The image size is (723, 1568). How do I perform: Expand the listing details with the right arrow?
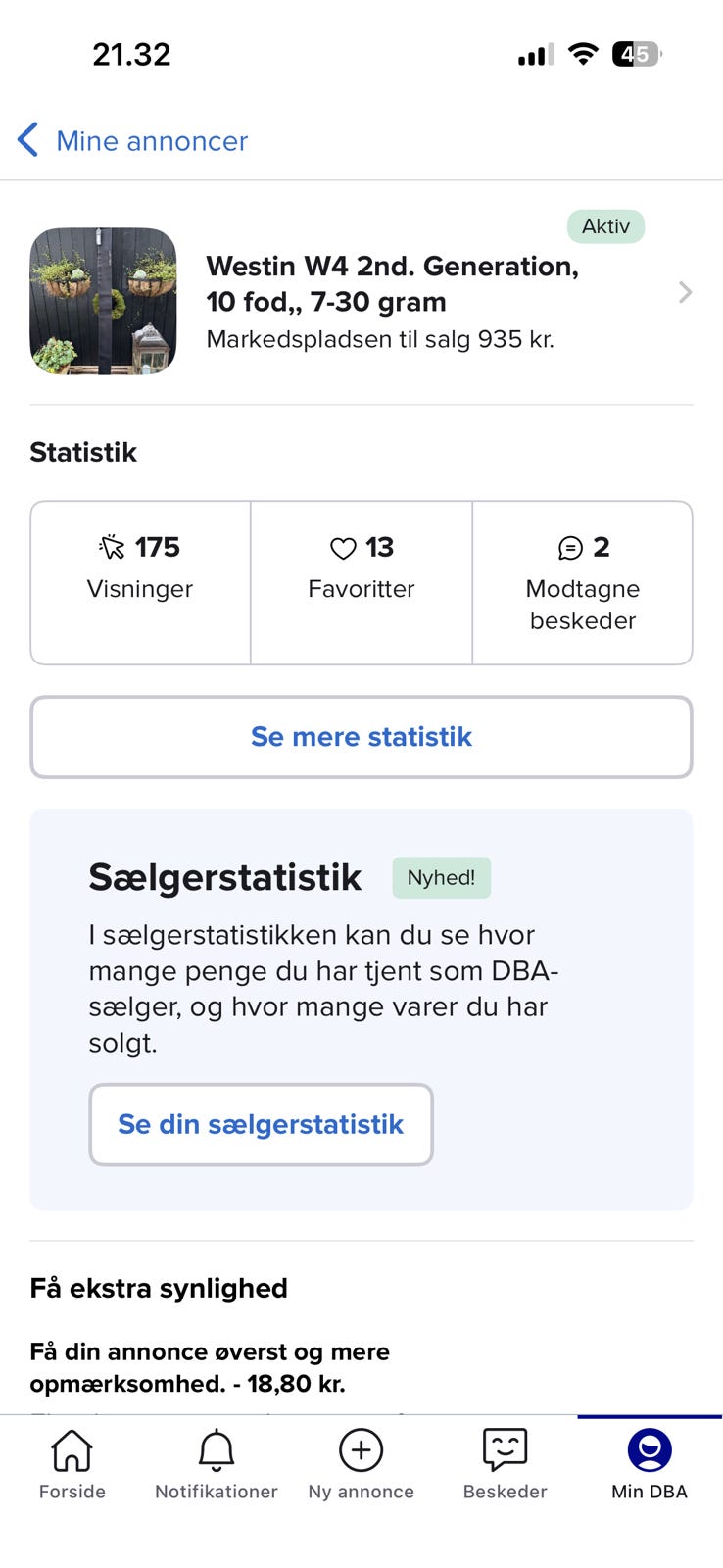685,292
